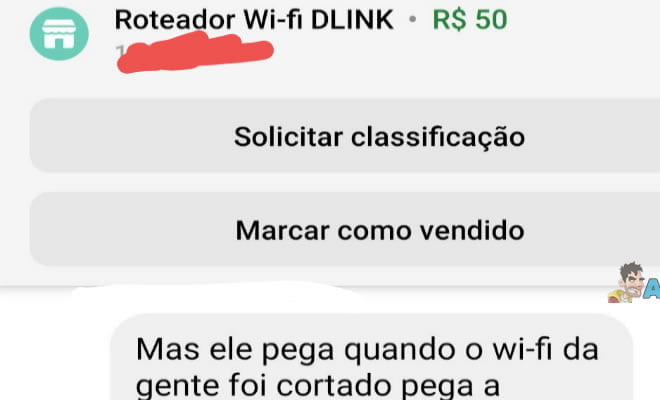Viewport: 660px width, 400px height.
Task: Mark item with Marcar como vendido
Action: [x=379, y=230]
